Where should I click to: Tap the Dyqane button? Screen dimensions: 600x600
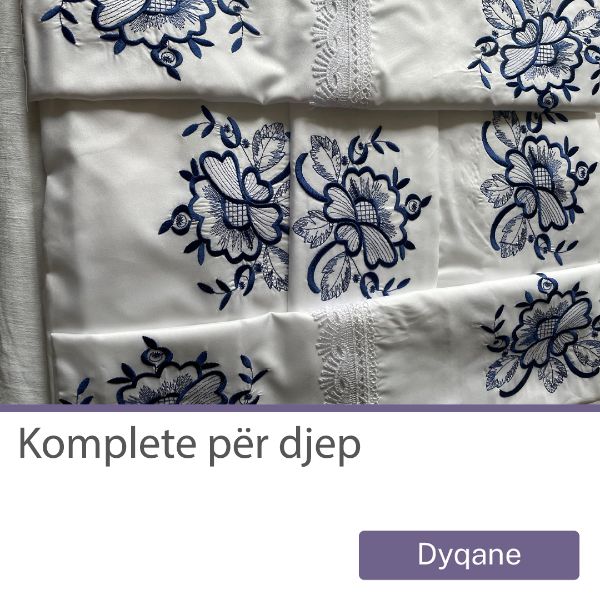(469, 555)
